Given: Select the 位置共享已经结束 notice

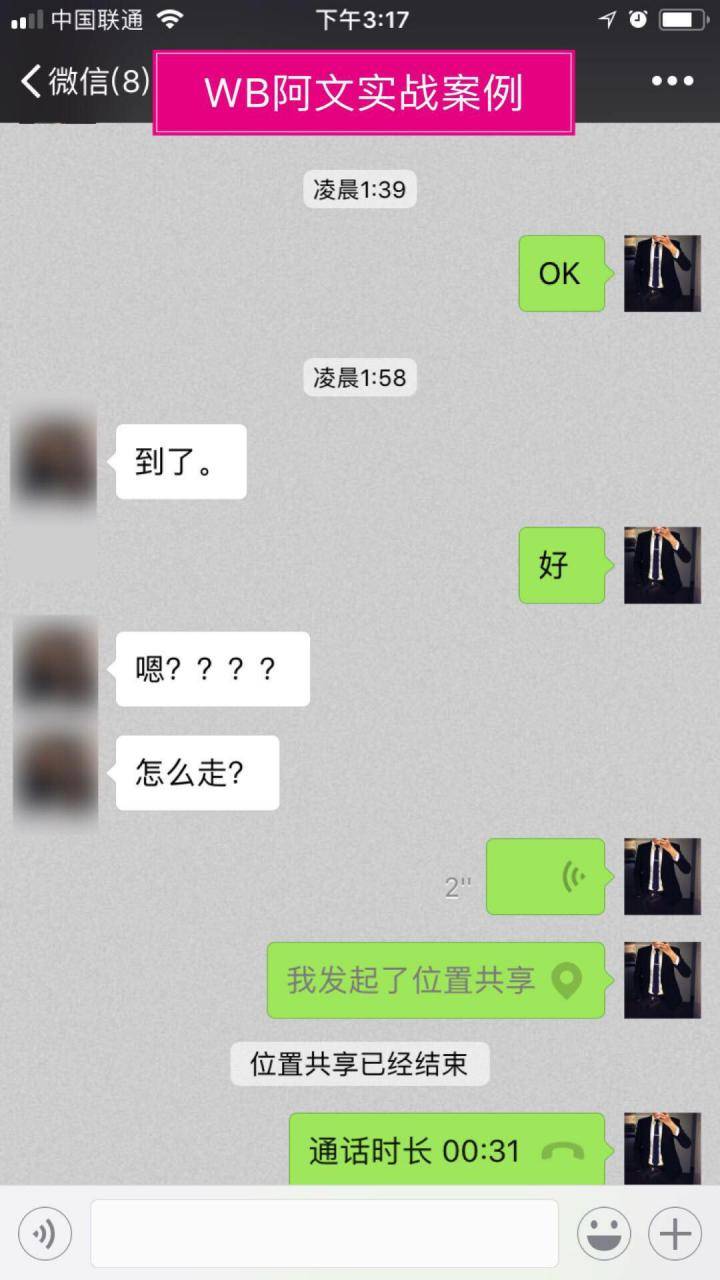Looking at the screenshot, I should coord(360,1064).
